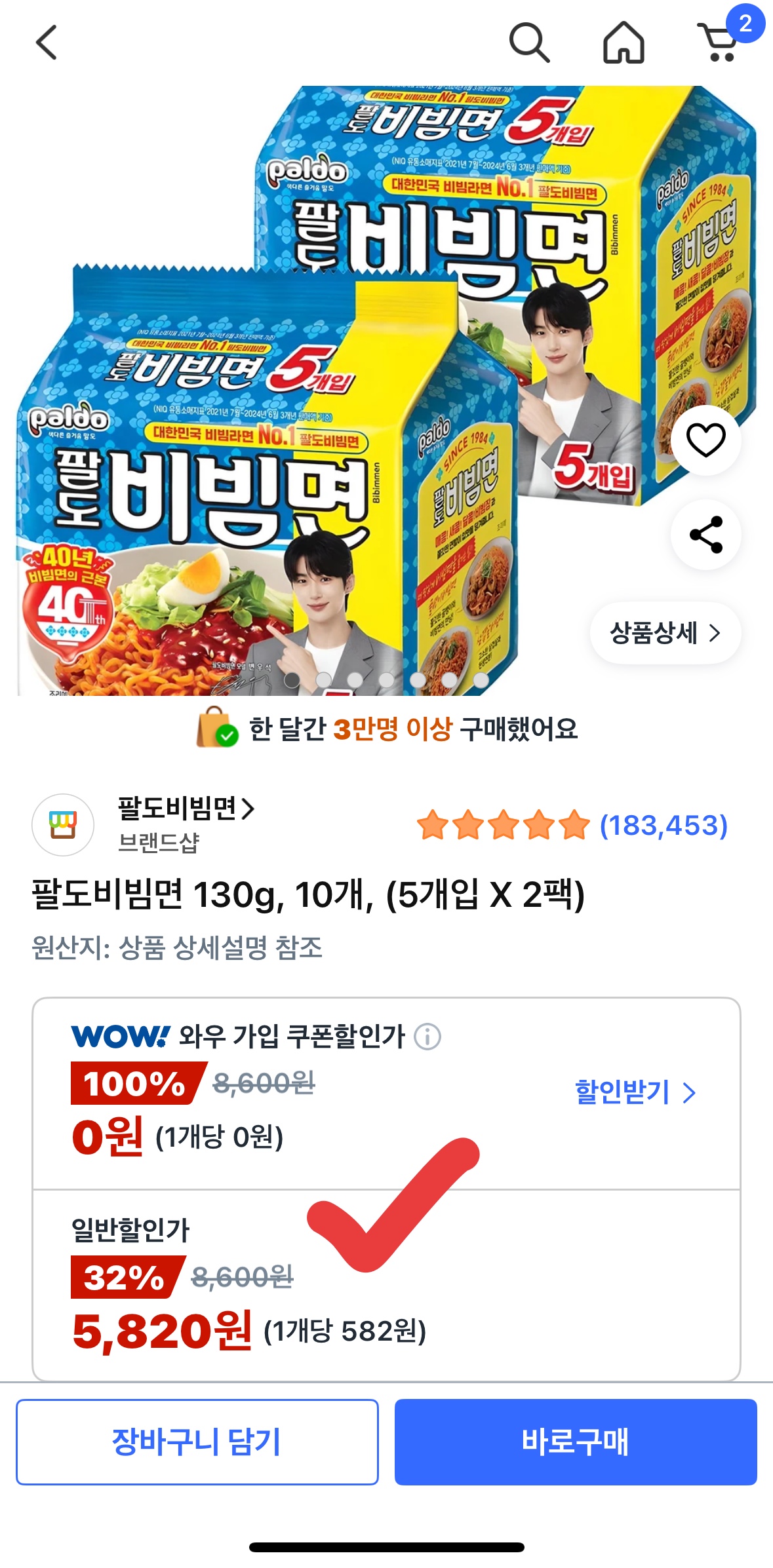Screen dimensions: 773x1568
Task: Expand 상품상세 product details
Action: (x=664, y=632)
